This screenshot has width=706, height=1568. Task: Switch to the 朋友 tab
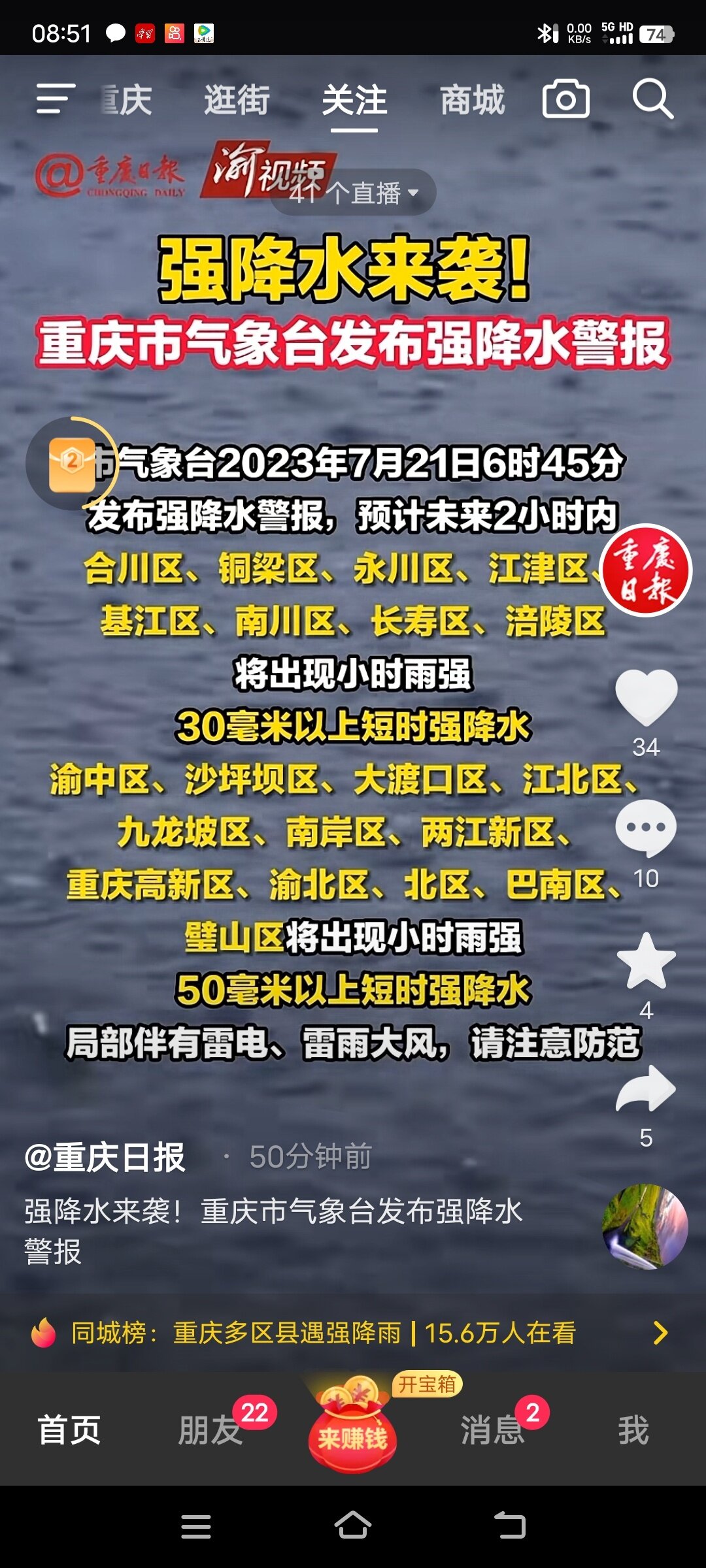coord(210,1429)
